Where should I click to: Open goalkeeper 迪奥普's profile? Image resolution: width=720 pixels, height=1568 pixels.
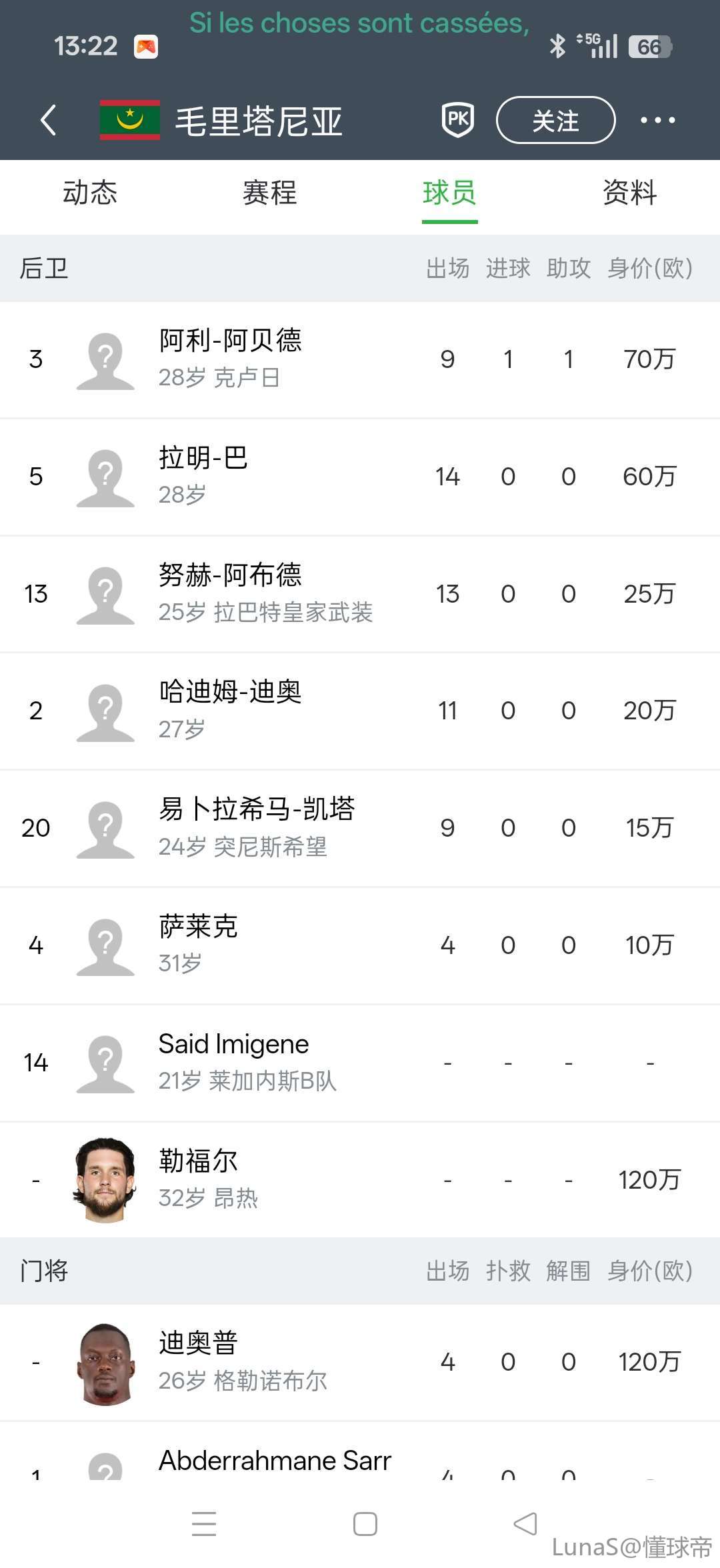point(198,1361)
